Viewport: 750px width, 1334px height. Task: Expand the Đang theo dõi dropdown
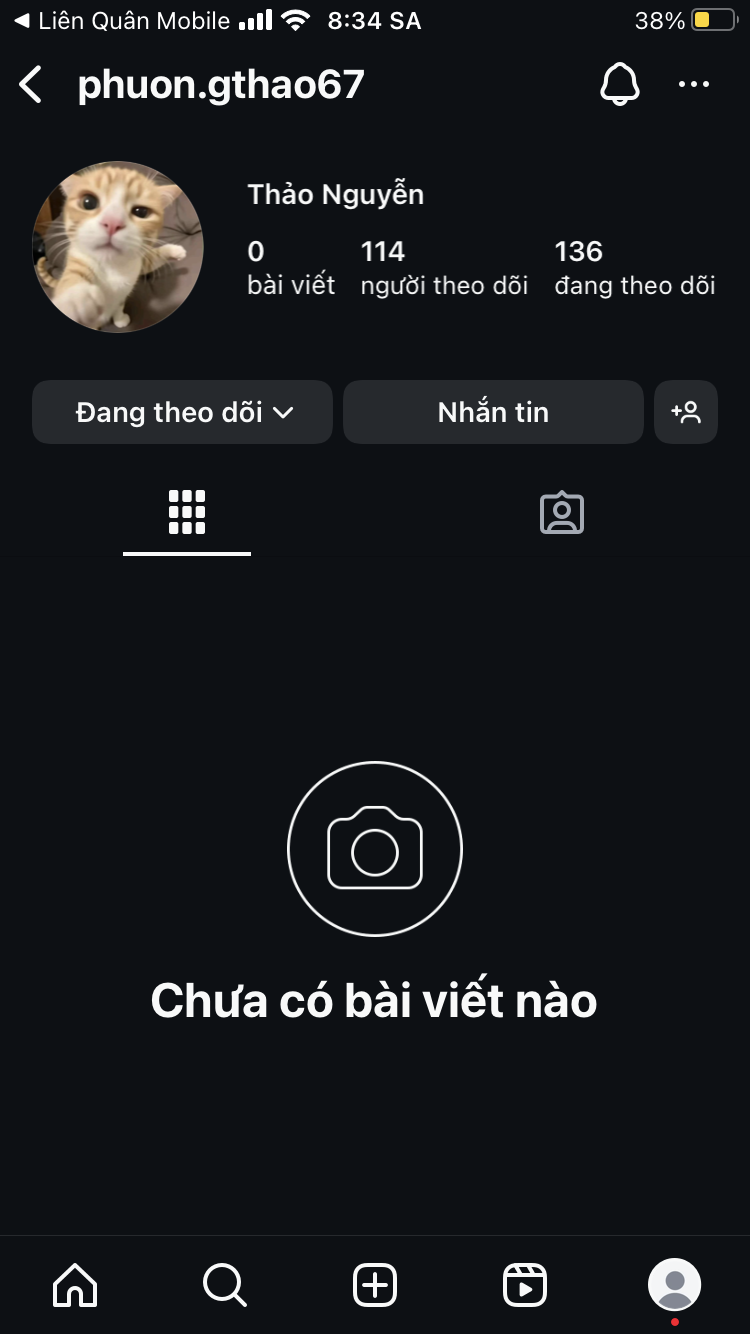coord(182,412)
